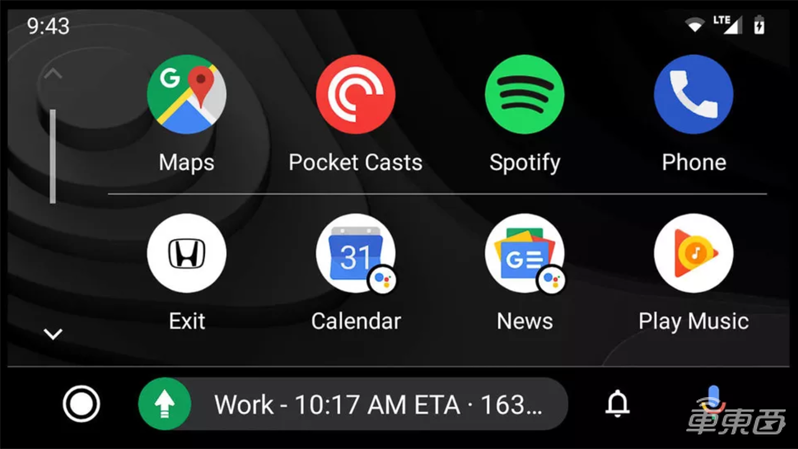The width and height of the screenshot is (798, 449).
Task: Open the Work ETA navigation card
Action: 353,404
